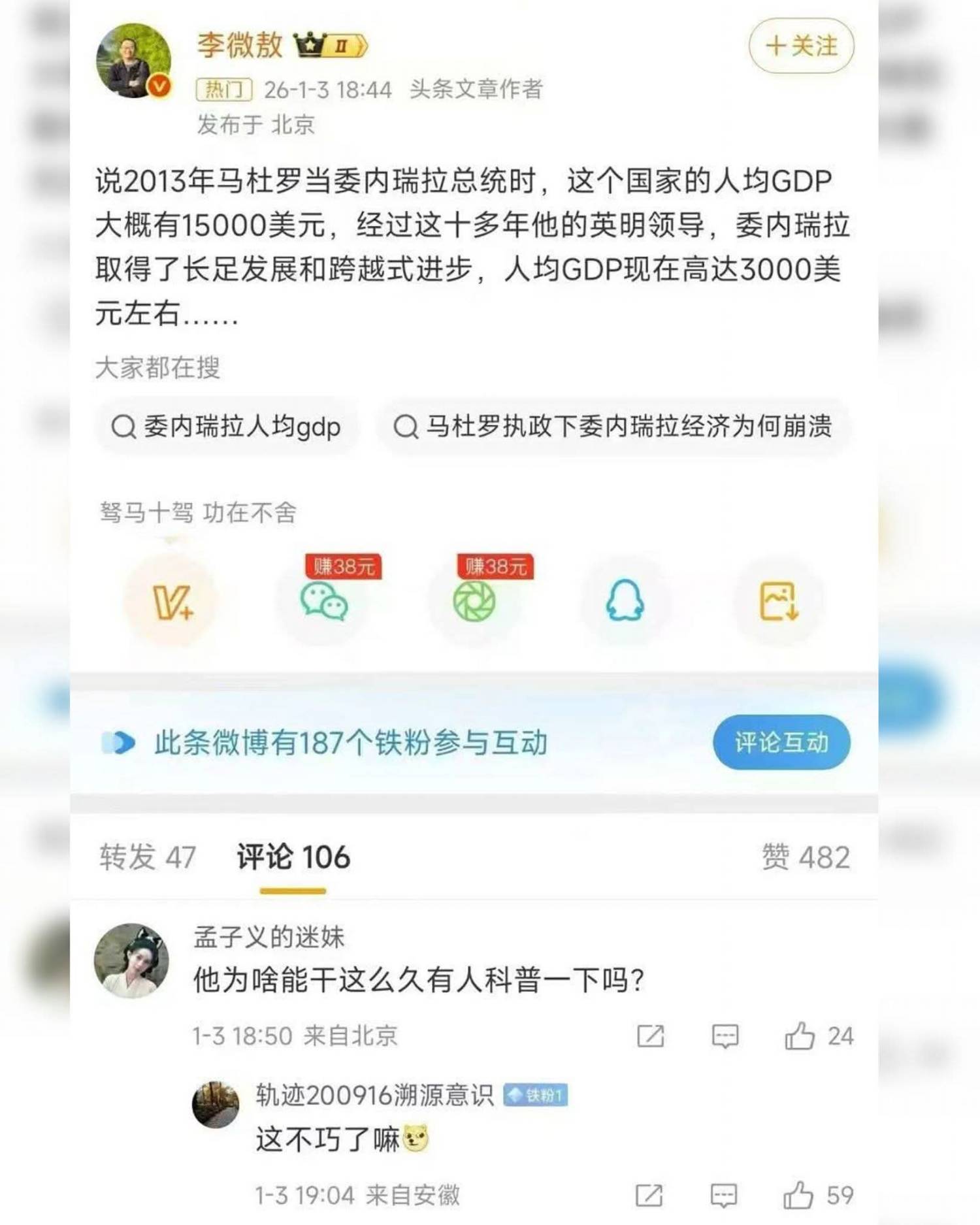The image size is (980, 1225).
Task: Reply to 孟子义的迷妹's comment
Action: pyautogui.click(x=725, y=1036)
